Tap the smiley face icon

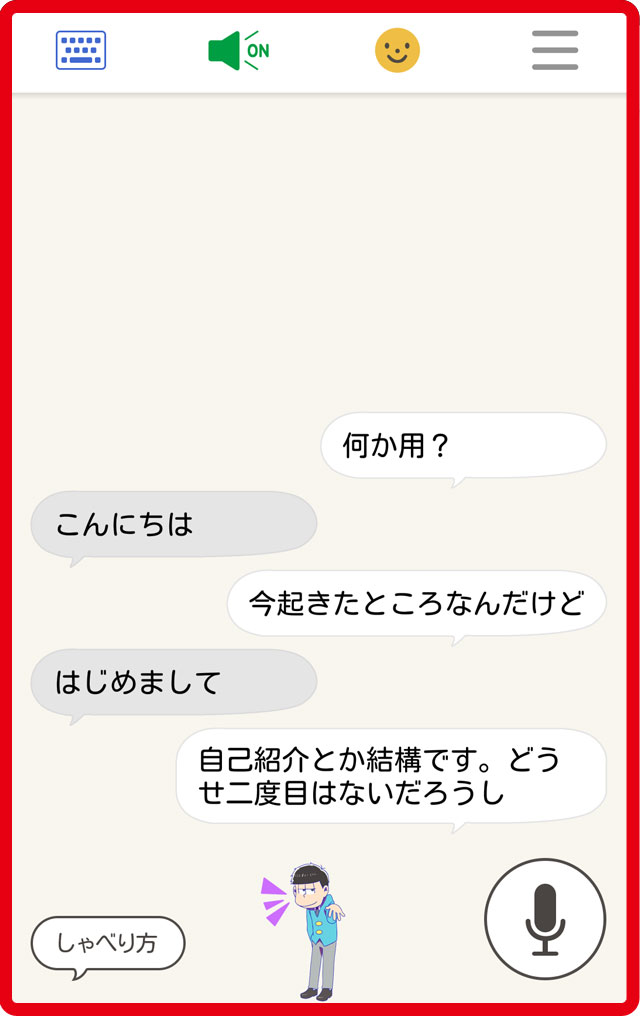(x=397, y=50)
